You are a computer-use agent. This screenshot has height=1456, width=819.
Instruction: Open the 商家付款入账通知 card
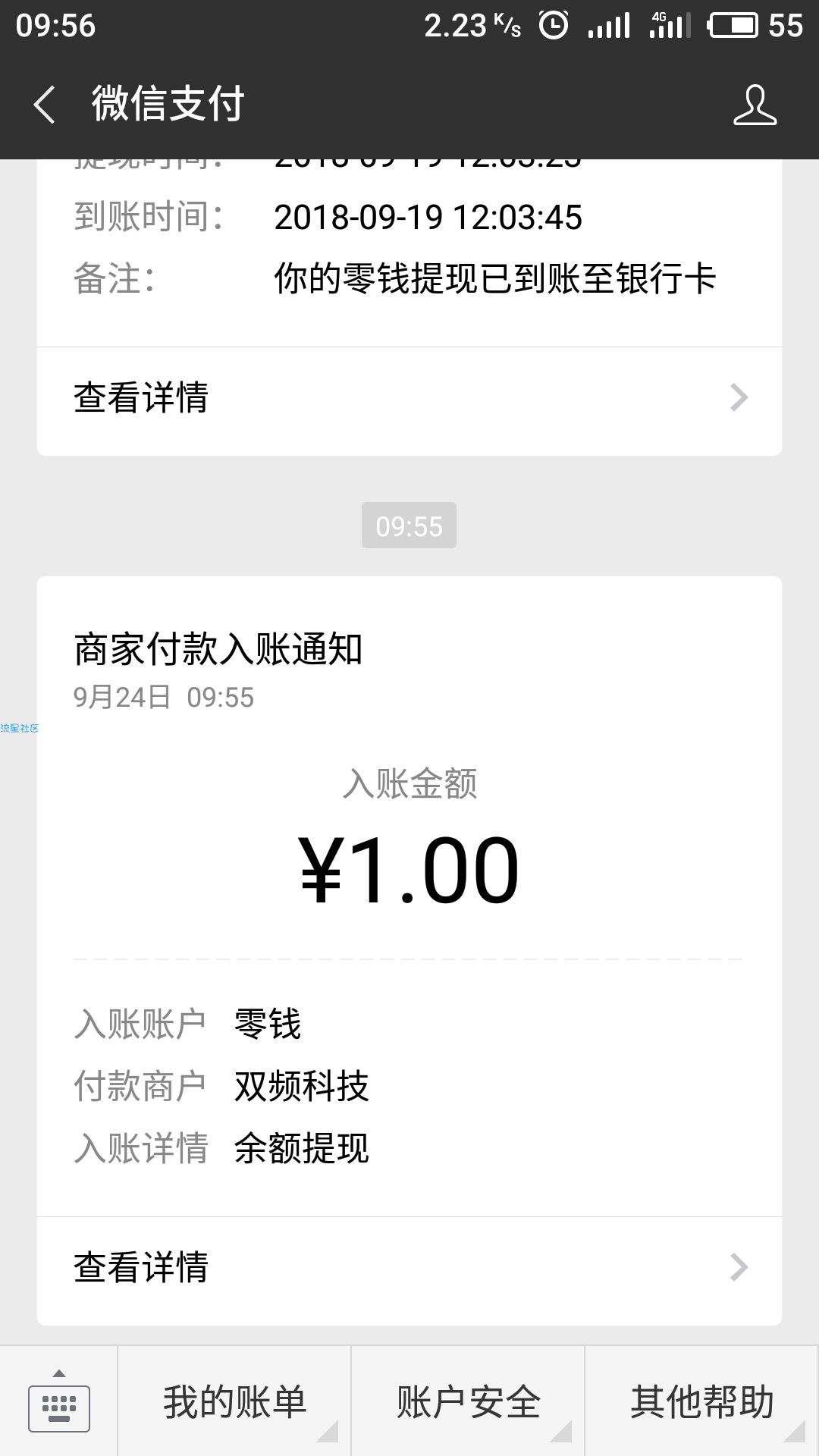(x=409, y=896)
